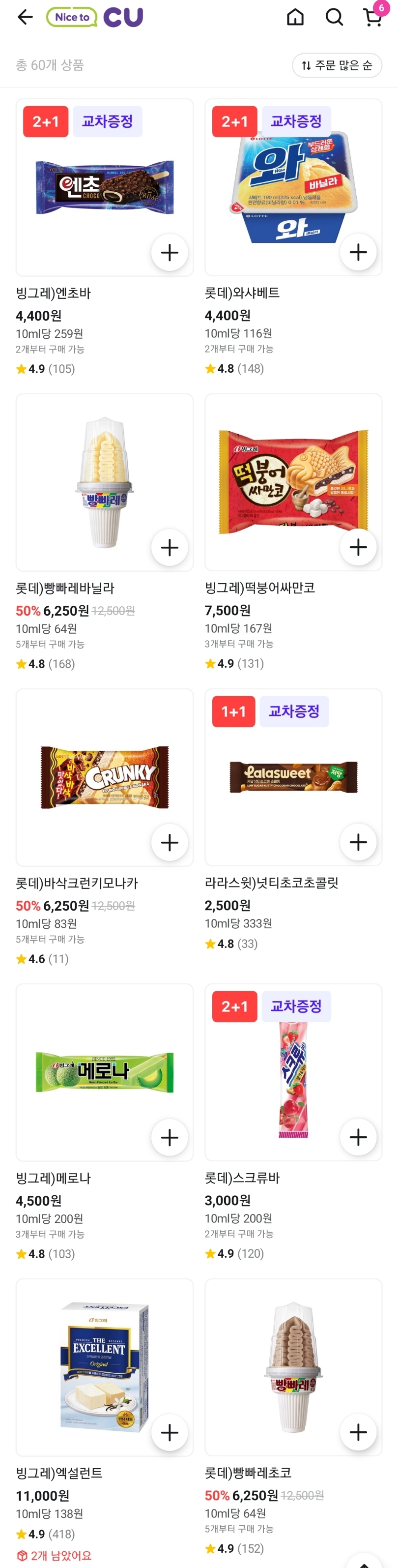398x1568 pixels.
Task: Add 빙그레)엑설런트 to cart
Action: tap(169, 1432)
